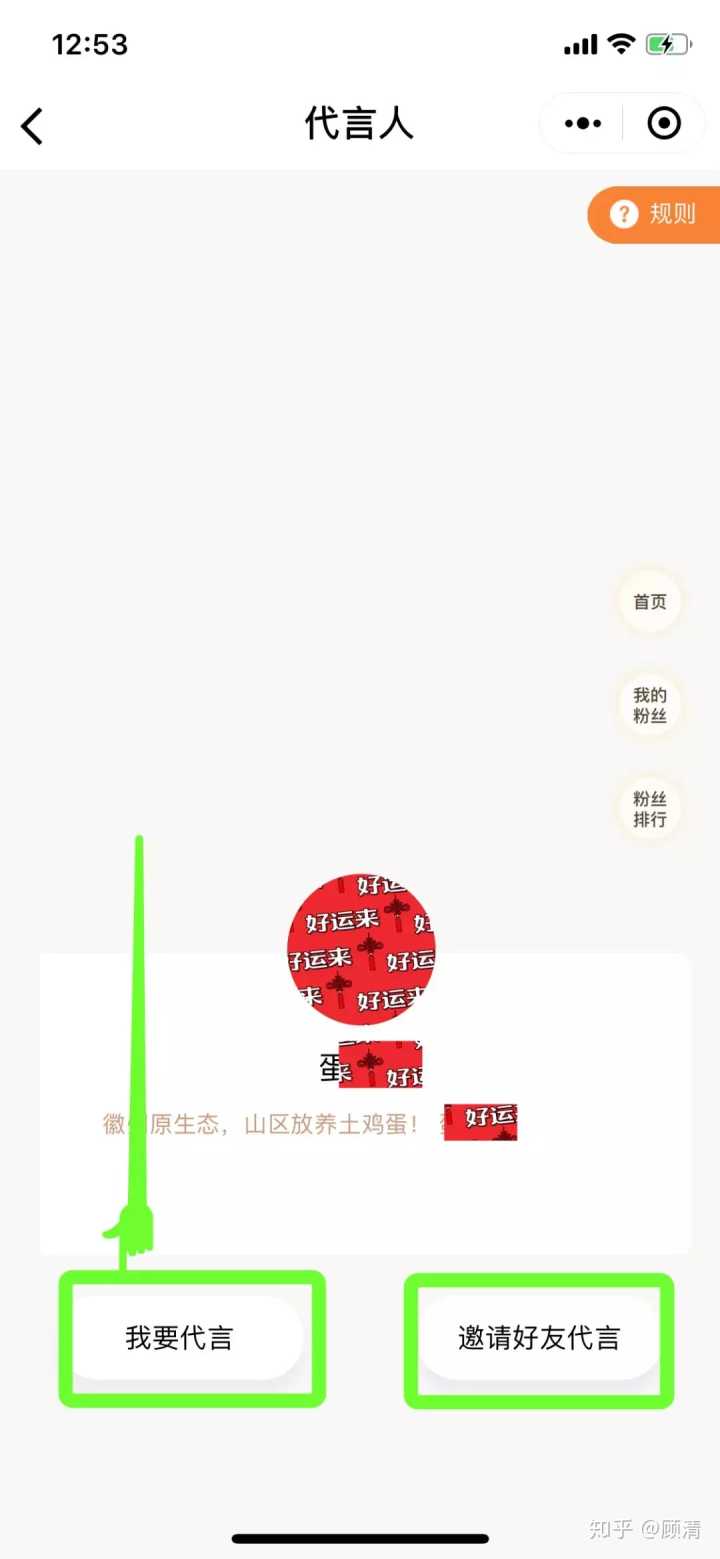This screenshot has height=1559, width=720.
Task: Close the mini program via circle icon
Action: [664, 124]
